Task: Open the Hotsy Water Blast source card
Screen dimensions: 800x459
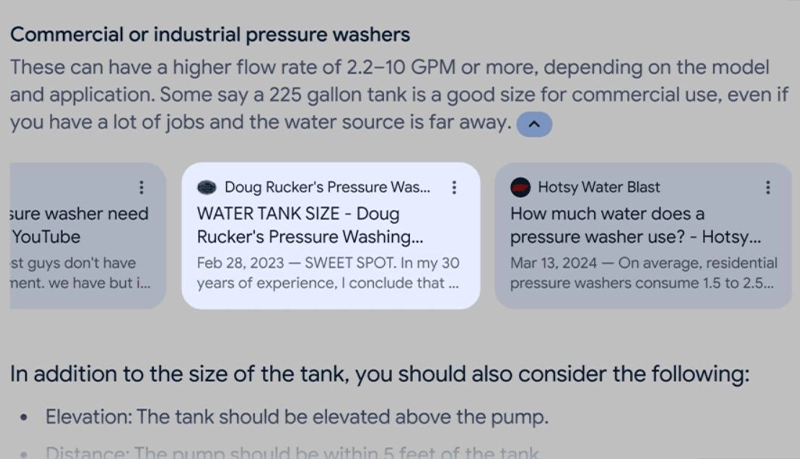Action: pyautogui.click(x=635, y=226)
